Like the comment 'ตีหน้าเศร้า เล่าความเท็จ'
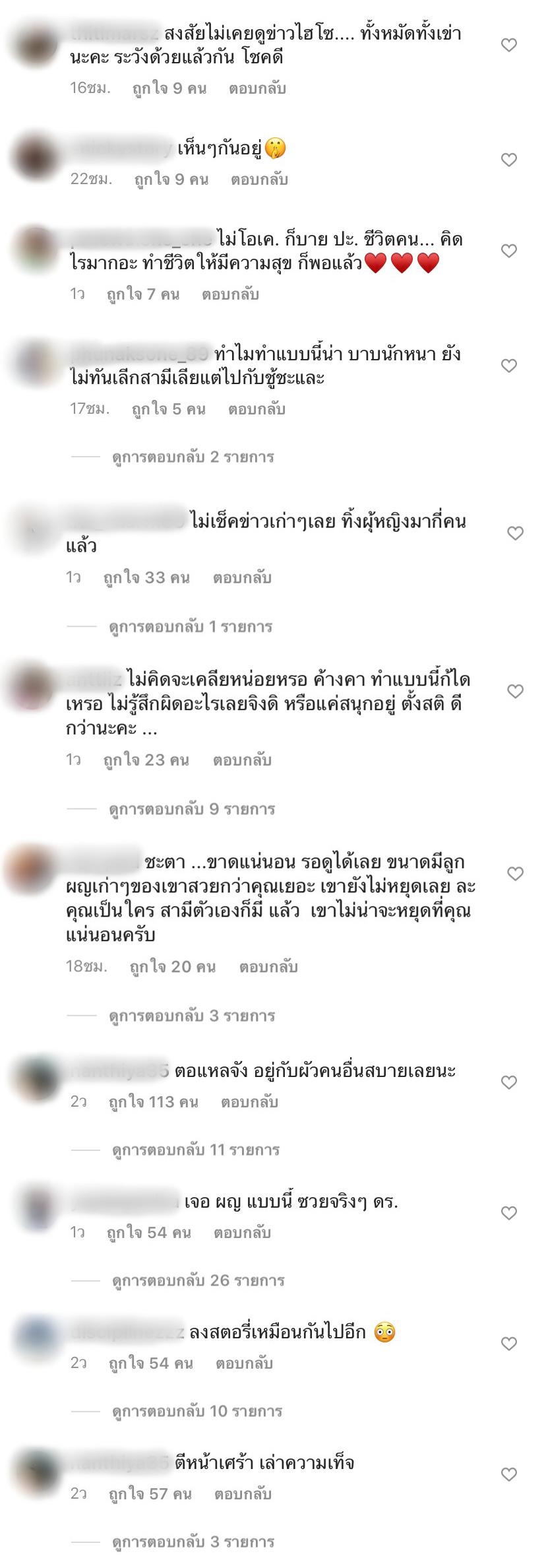Viewport: 546px width, 1568px height. pyautogui.click(x=508, y=1474)
